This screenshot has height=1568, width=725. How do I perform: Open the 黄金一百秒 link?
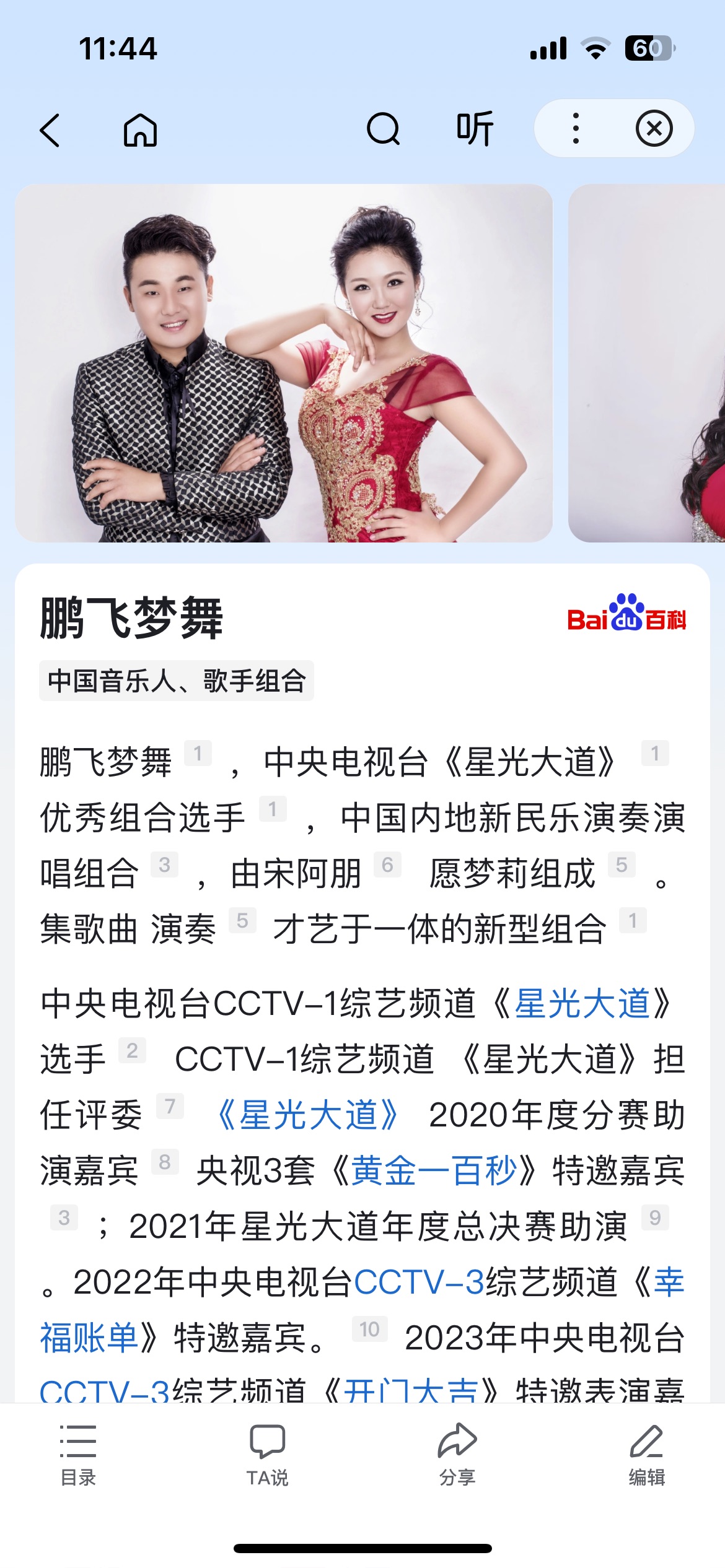coord(434,1171)
